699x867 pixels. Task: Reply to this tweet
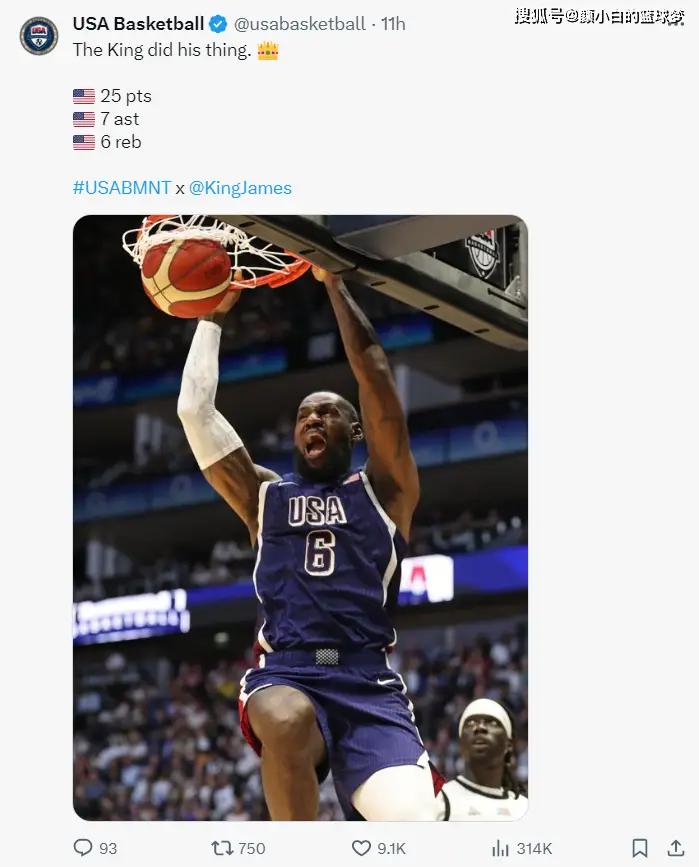coord(84,848)
